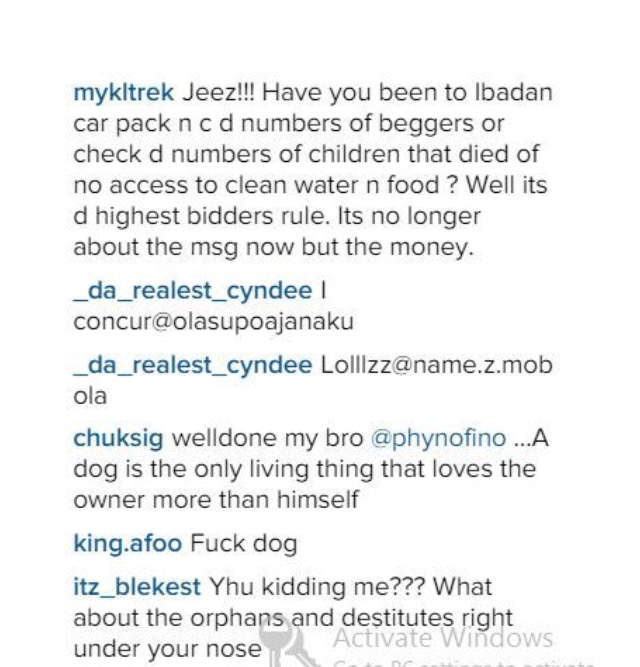Visit king.afoo's profile
The image size is (640, 667).
[x=127, y=544]
